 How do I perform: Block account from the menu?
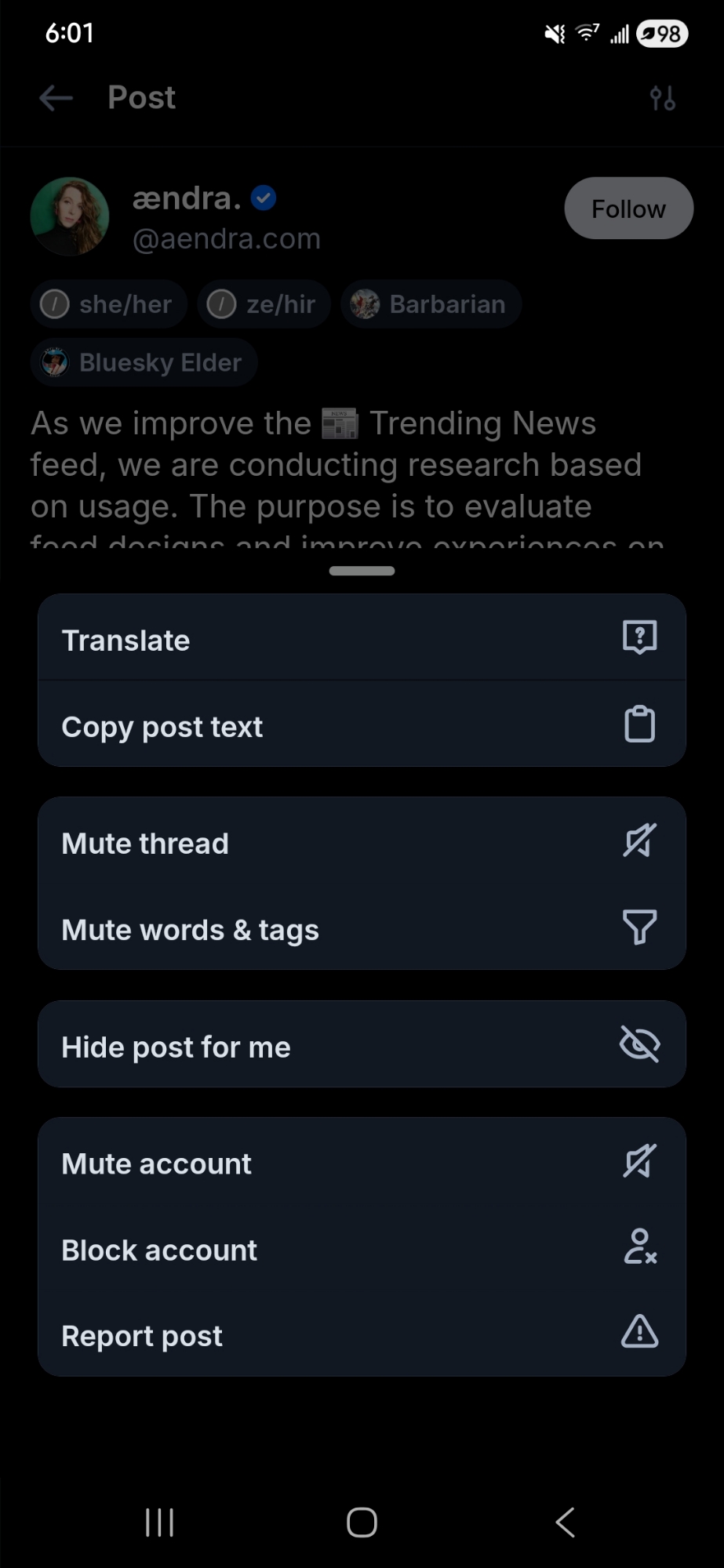pos(361,1249)
